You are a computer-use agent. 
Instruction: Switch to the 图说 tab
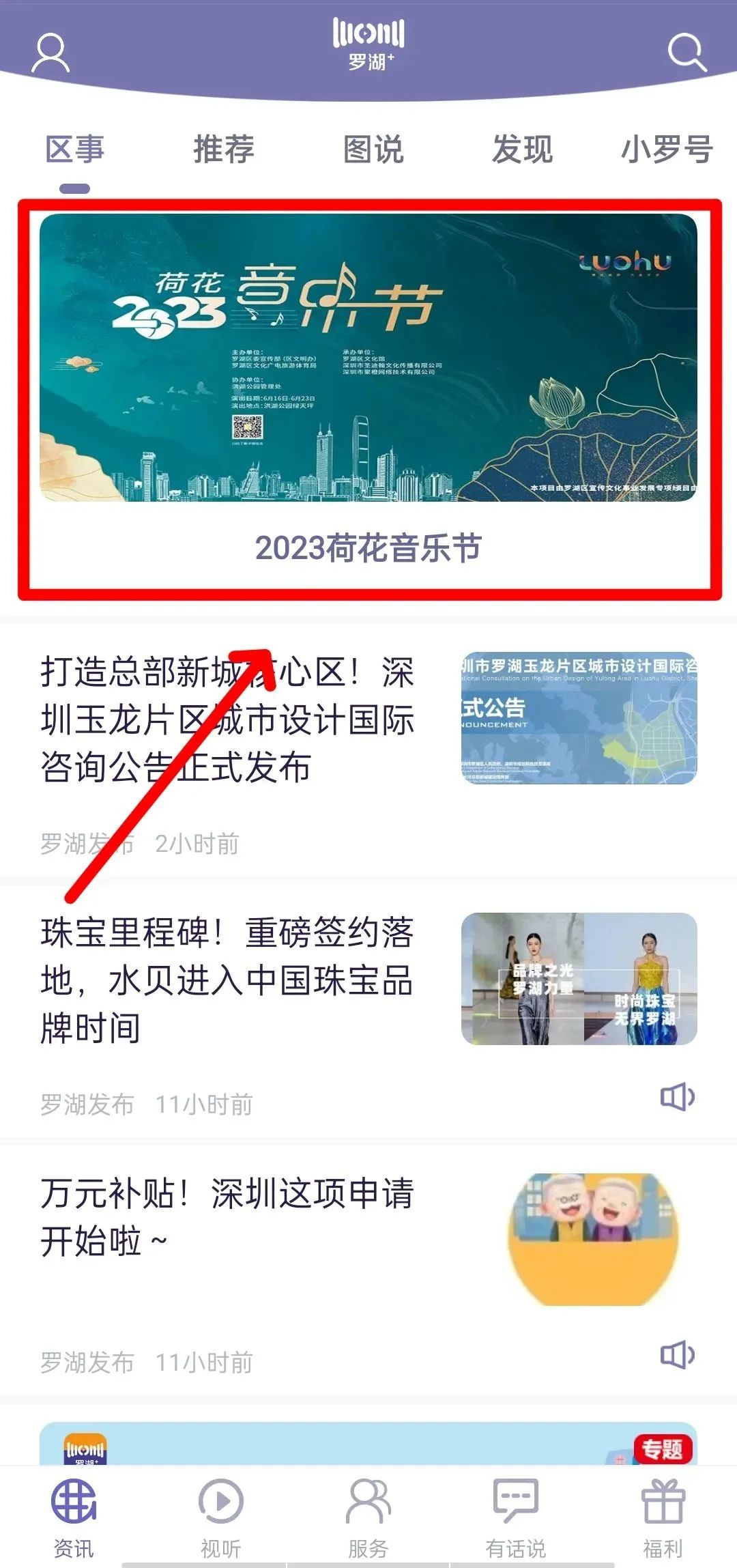pos(373,149)
